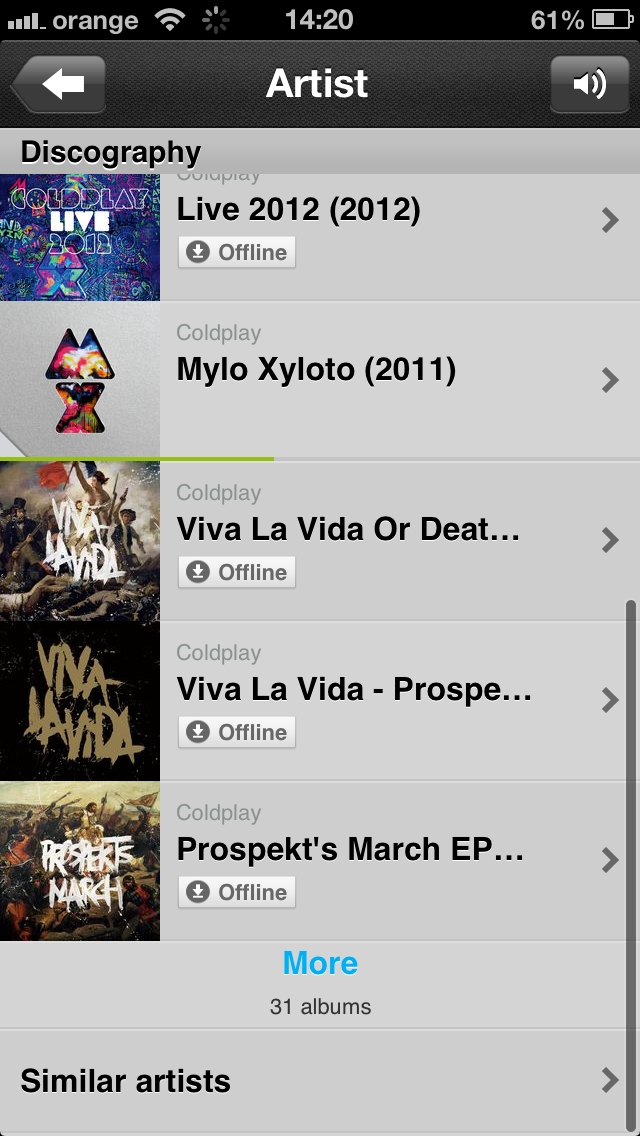Open the now playing speaker button
Viewport: 640px width, 1136px height.
pos(589,84)
